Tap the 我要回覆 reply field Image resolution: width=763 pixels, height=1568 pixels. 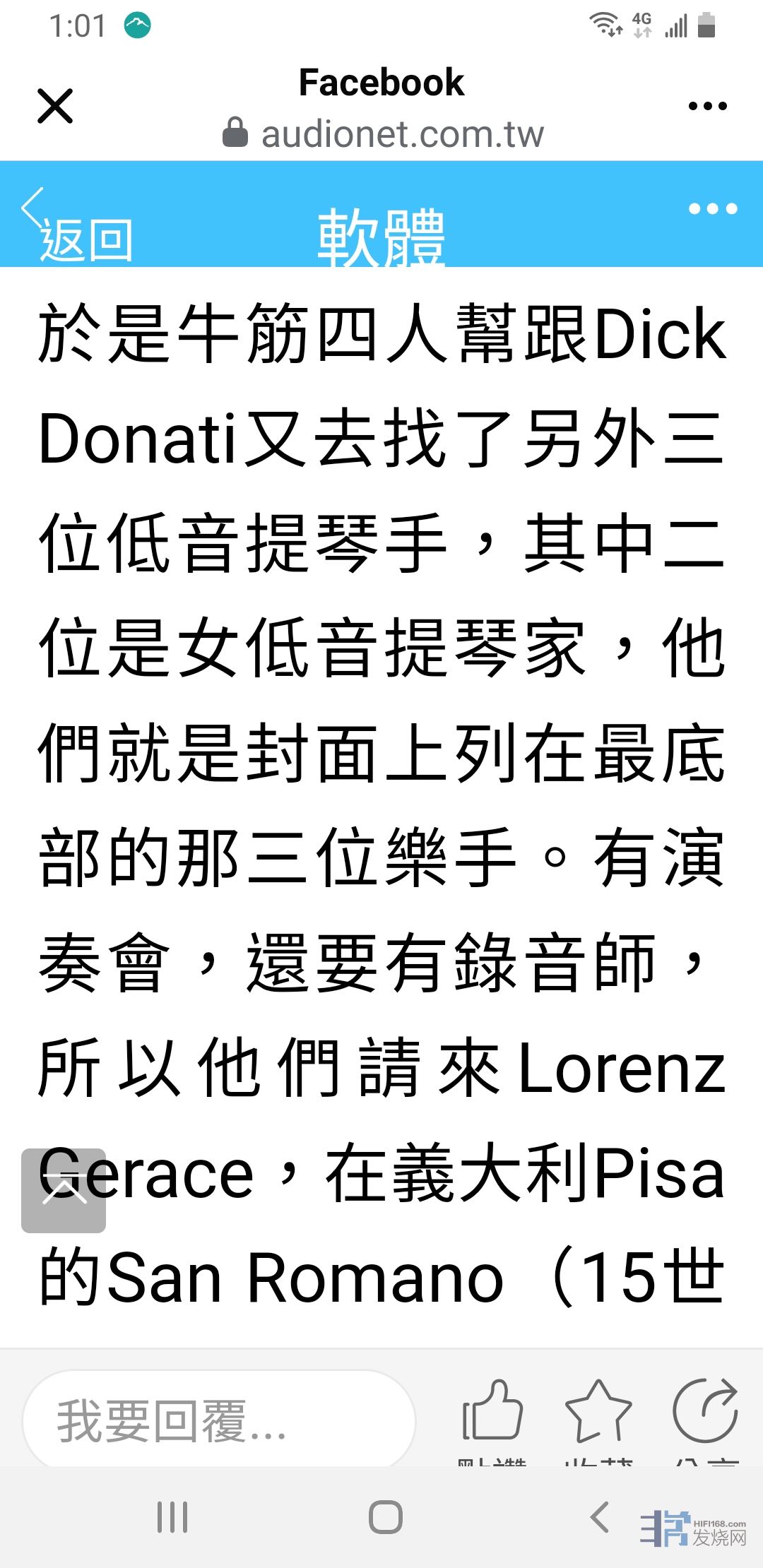pos(219,1421)
